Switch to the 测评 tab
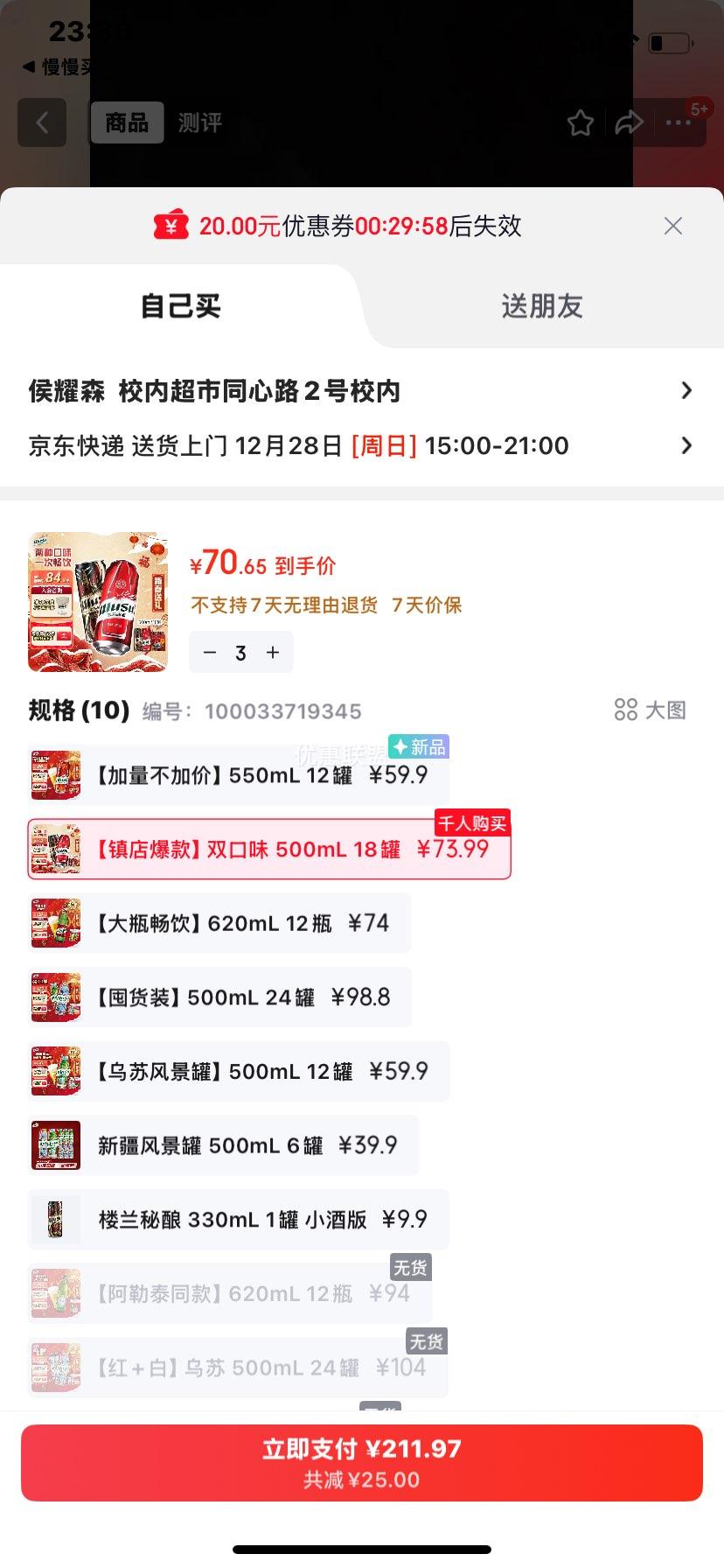724x1568 pixels. click(x=200, y=122)
